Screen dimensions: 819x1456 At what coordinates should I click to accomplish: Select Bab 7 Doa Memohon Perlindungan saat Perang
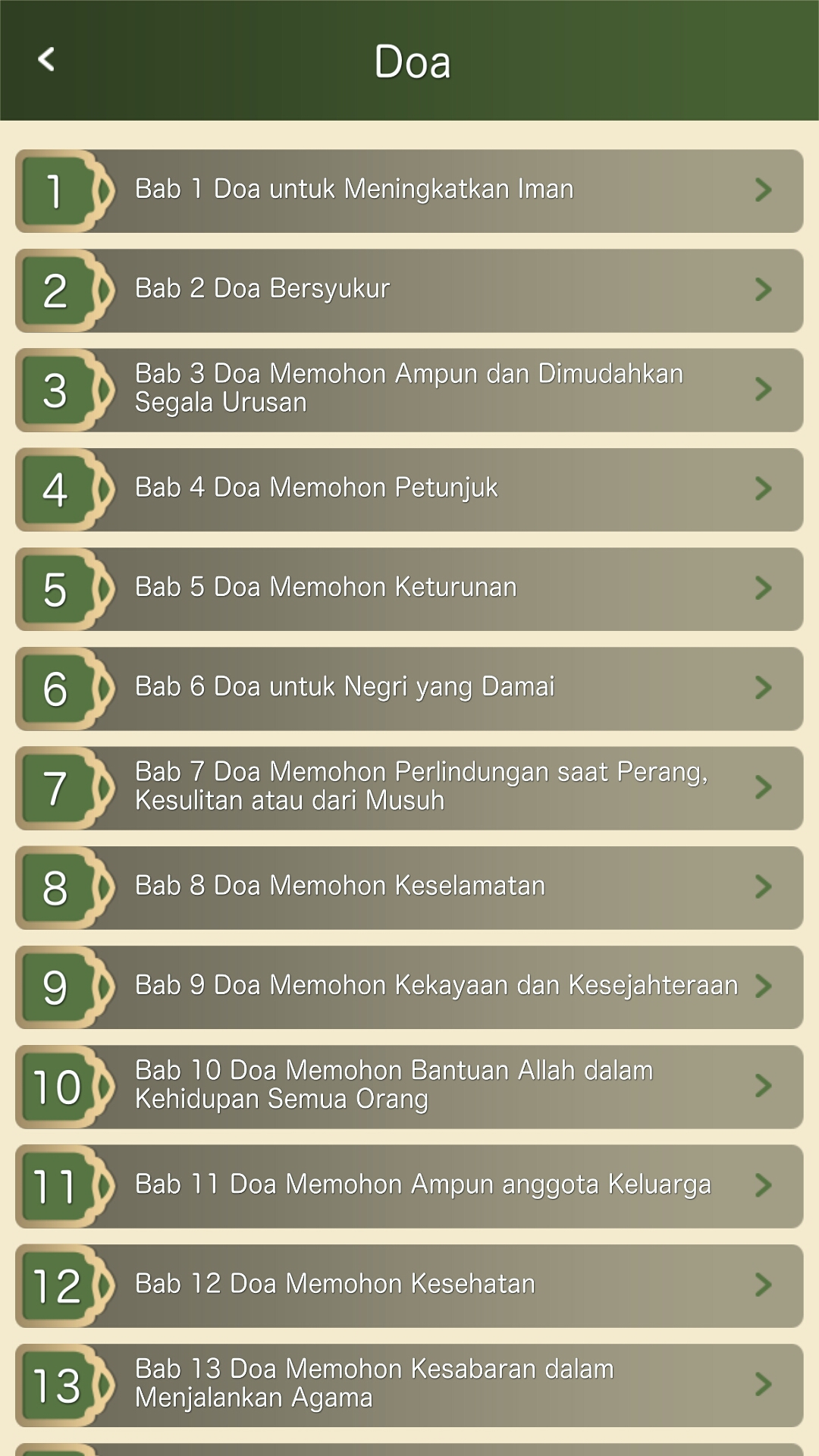[409, 787]
